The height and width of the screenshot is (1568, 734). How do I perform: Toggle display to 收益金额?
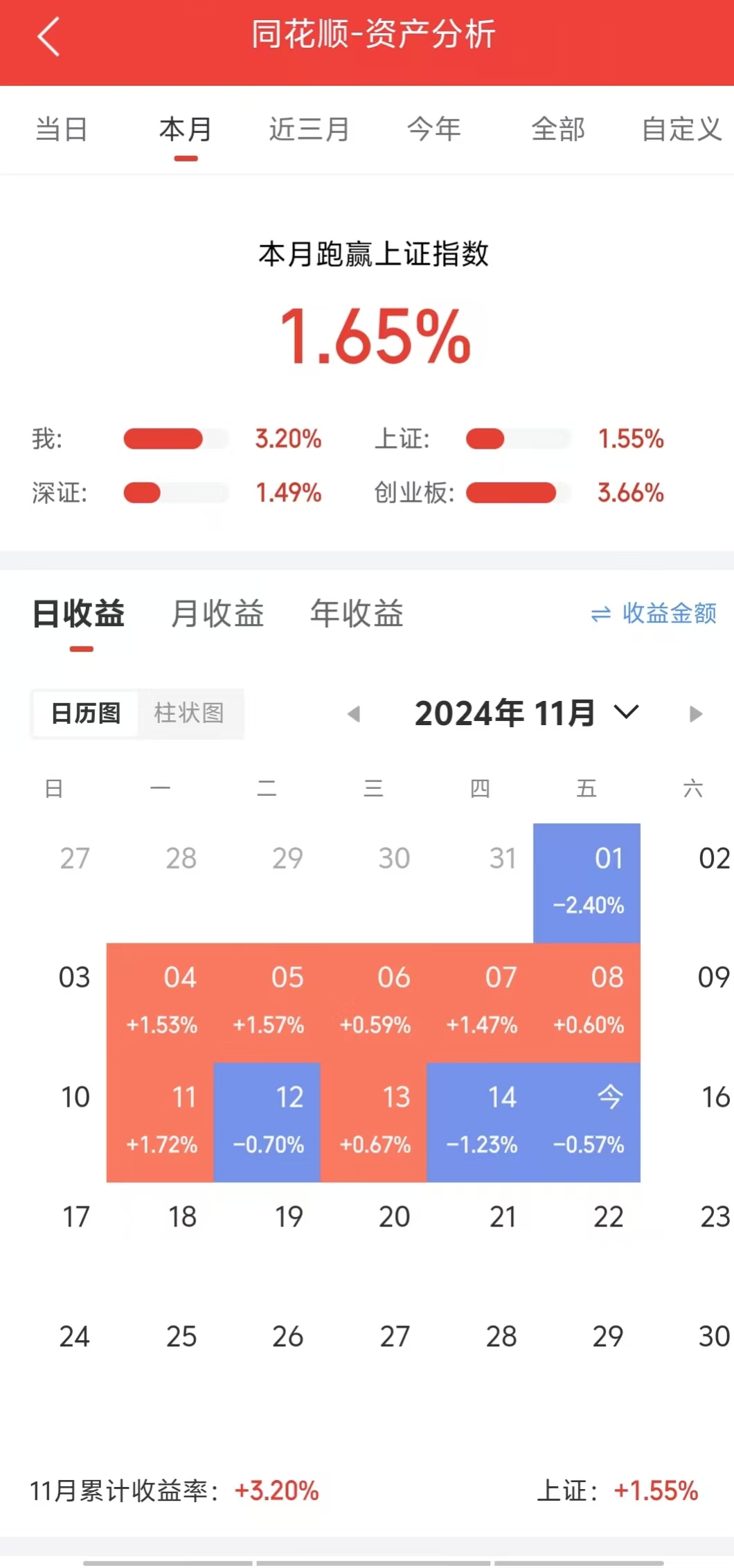coord(654,614)
